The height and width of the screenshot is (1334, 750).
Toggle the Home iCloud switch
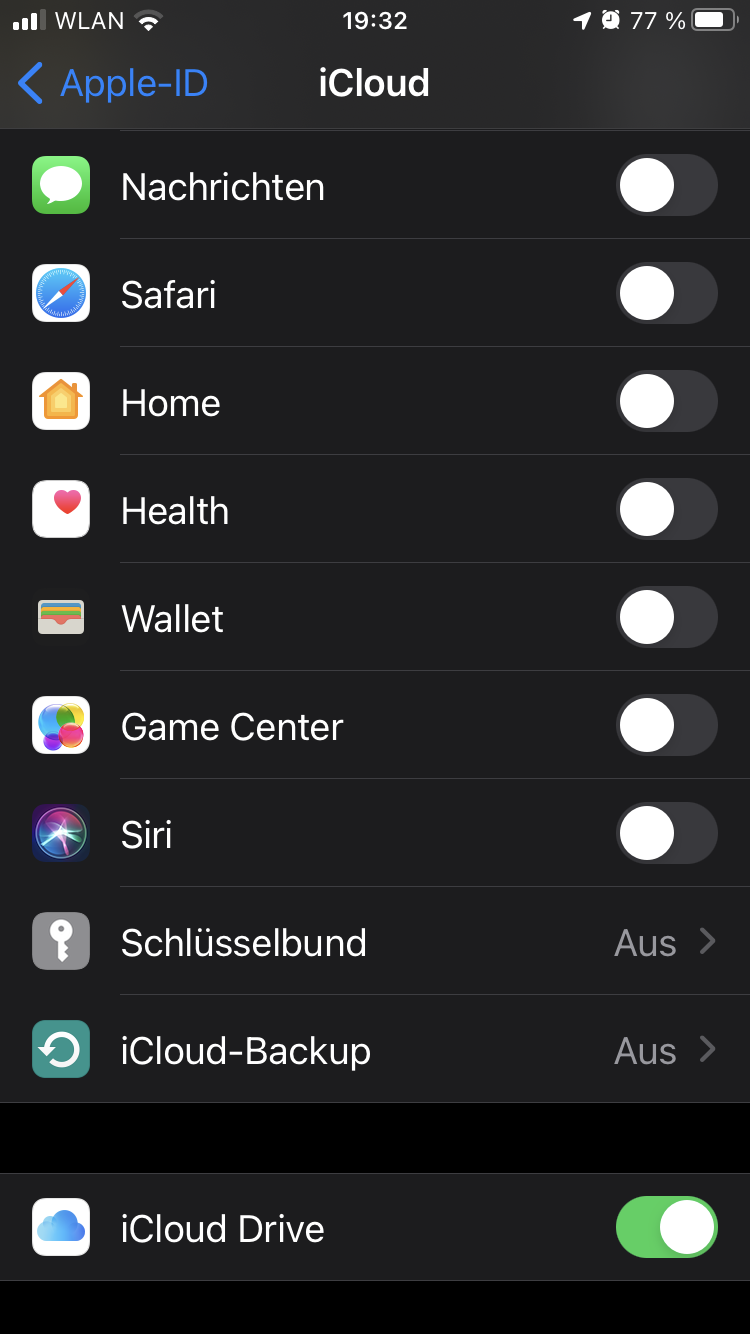[666, 402]
